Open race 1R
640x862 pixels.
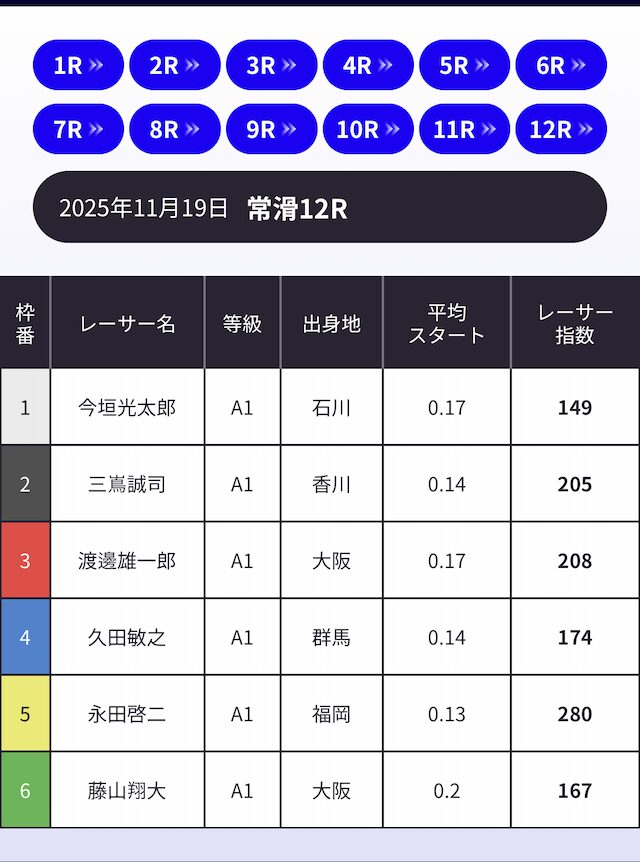78,65
